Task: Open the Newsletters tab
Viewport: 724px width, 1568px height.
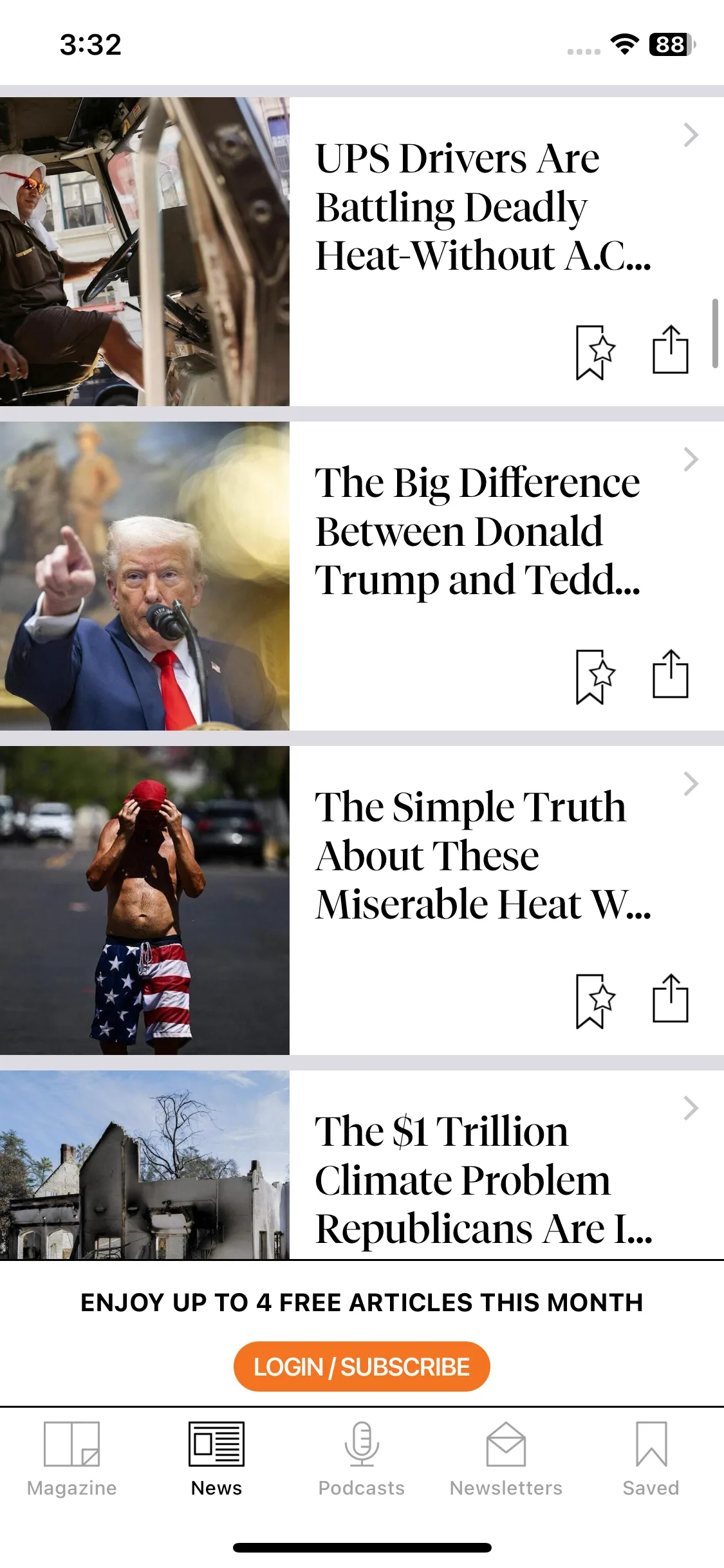Action: tap(506, 1459)
